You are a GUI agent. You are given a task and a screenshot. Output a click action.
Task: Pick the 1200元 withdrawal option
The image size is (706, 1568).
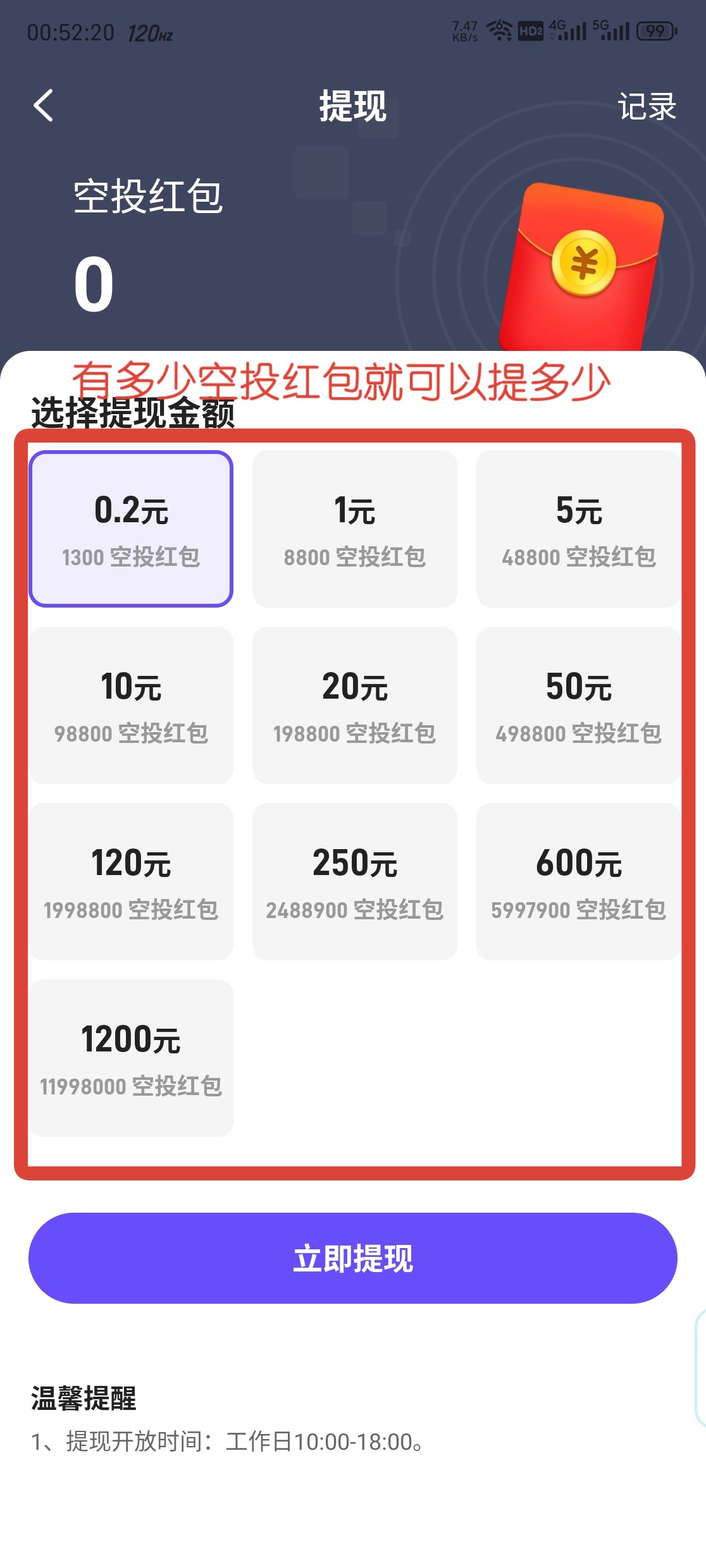tap(131, 1058)
